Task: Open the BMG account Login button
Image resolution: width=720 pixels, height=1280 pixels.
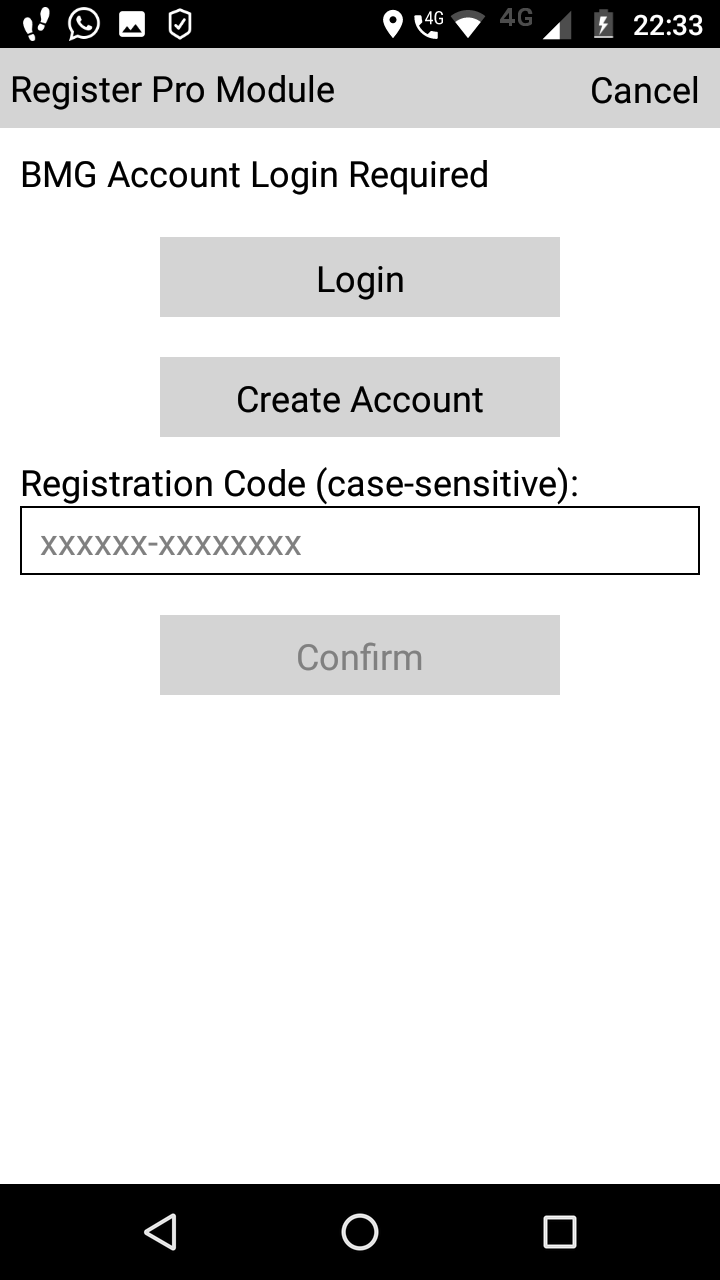Action: 360,277
